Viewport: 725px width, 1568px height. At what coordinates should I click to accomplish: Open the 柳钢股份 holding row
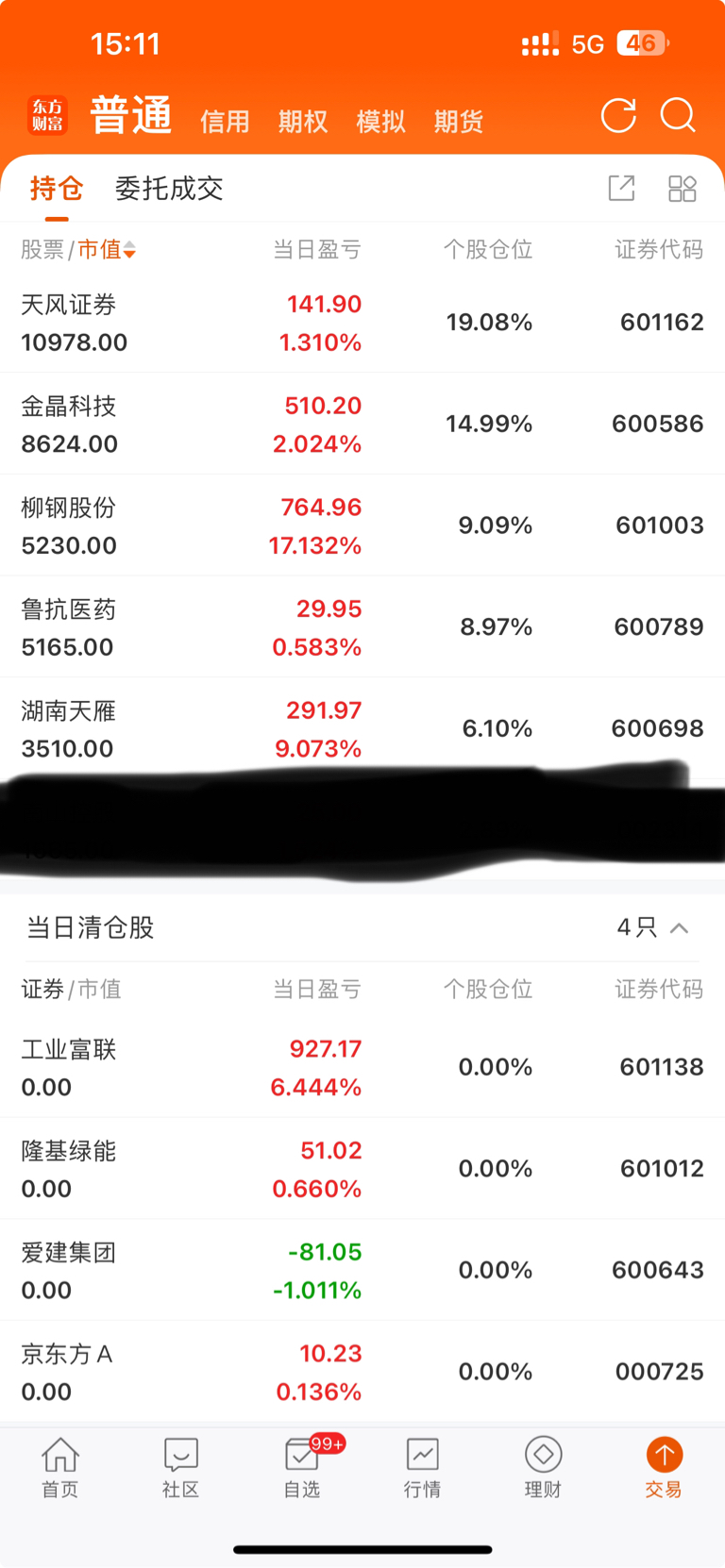coord(362,525)
